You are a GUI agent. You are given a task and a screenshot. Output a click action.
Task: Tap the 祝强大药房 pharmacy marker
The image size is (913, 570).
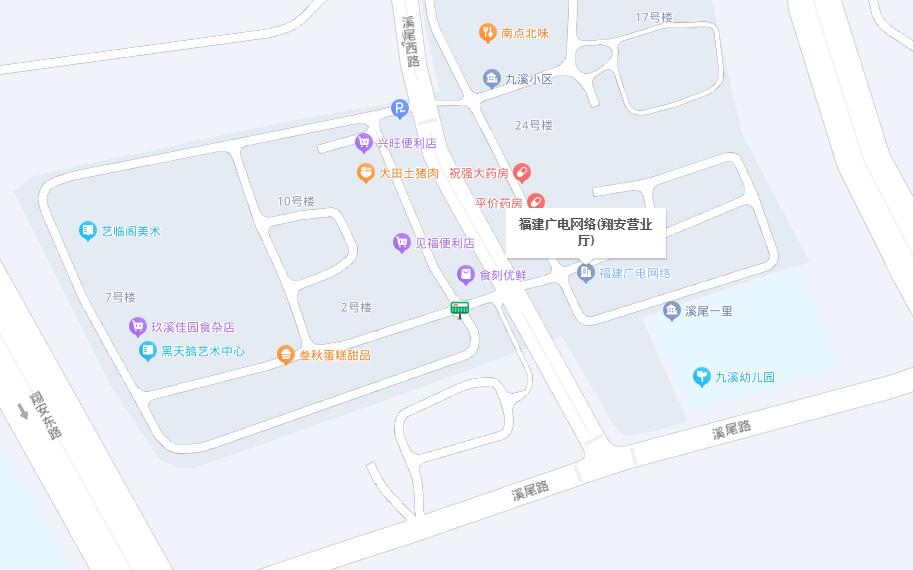521,173
